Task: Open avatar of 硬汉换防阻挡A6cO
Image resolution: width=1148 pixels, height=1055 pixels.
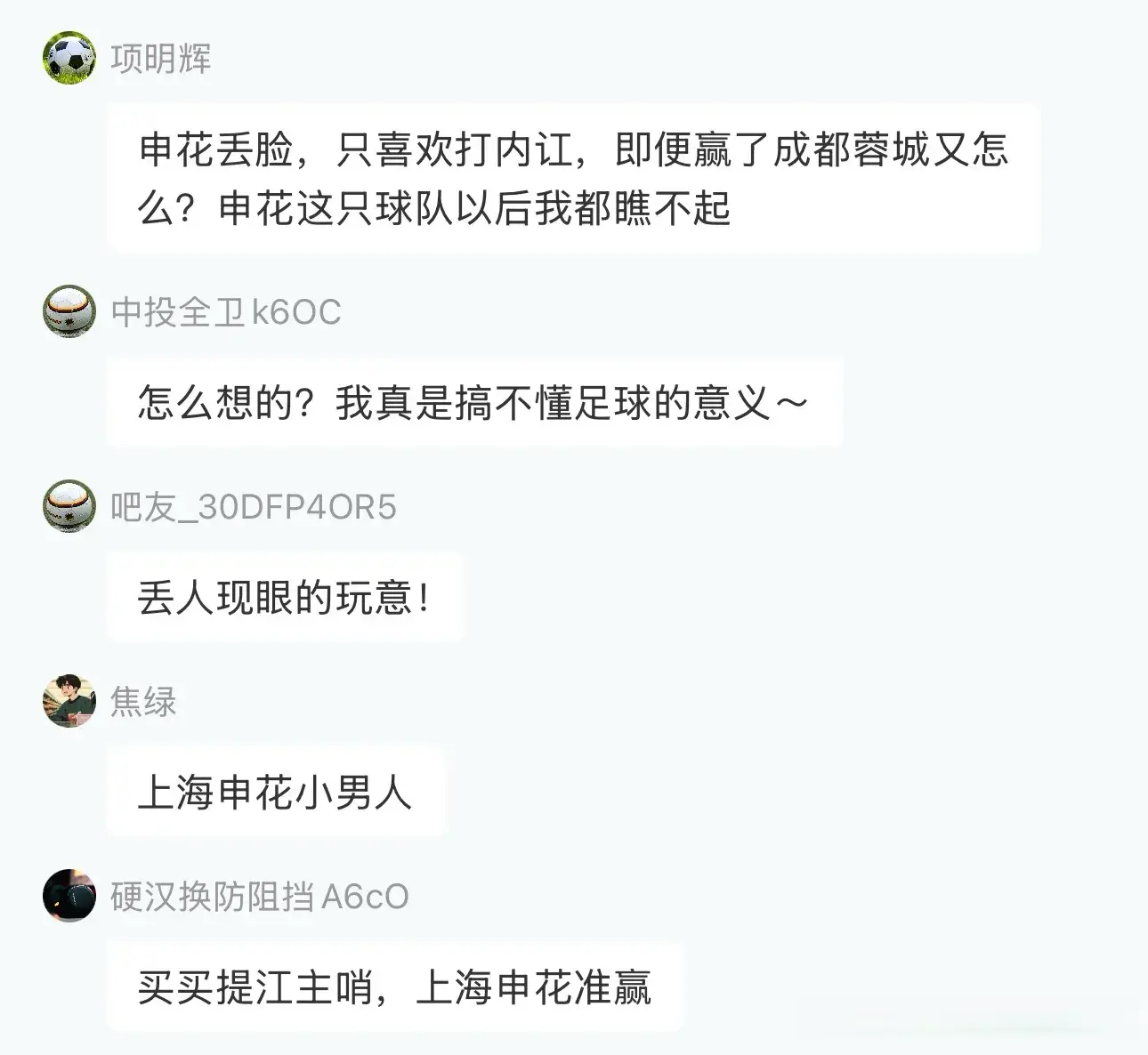Action: [x=69, y=896]
